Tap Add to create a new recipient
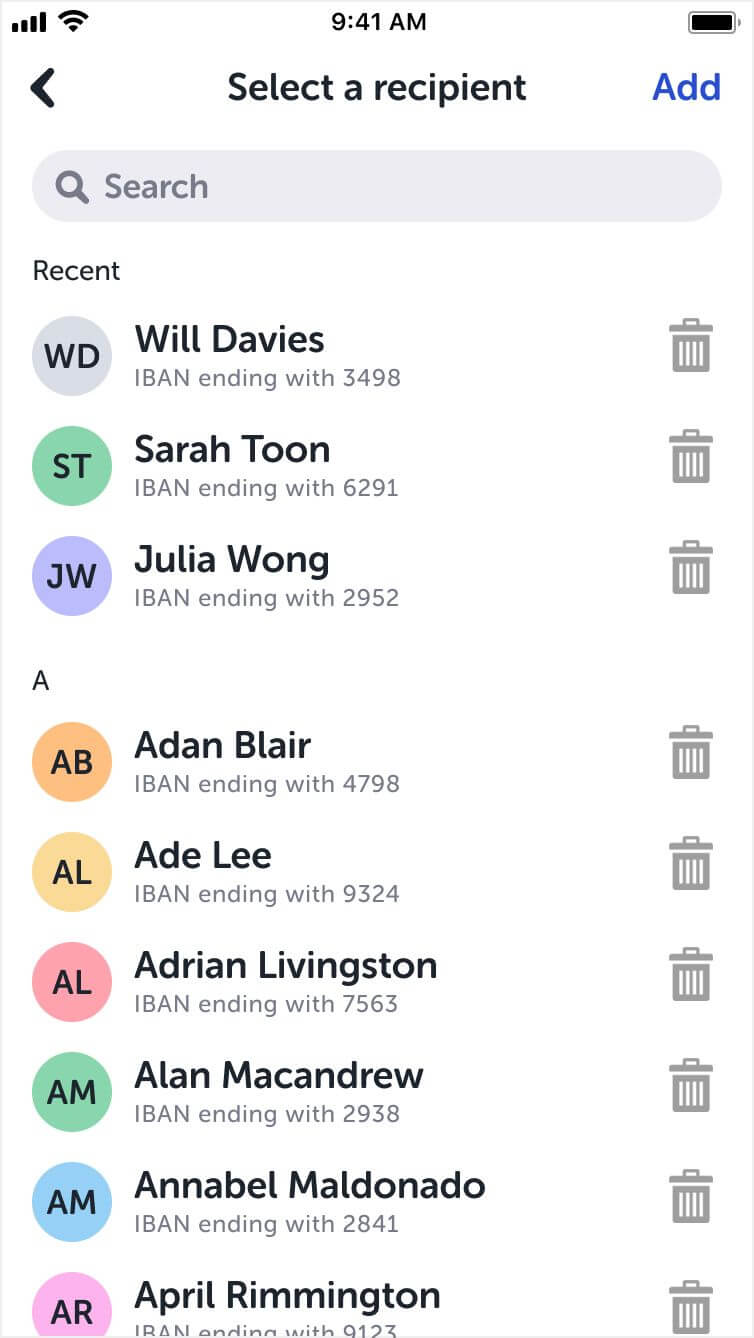754x1338 pixels. [686, 88]
